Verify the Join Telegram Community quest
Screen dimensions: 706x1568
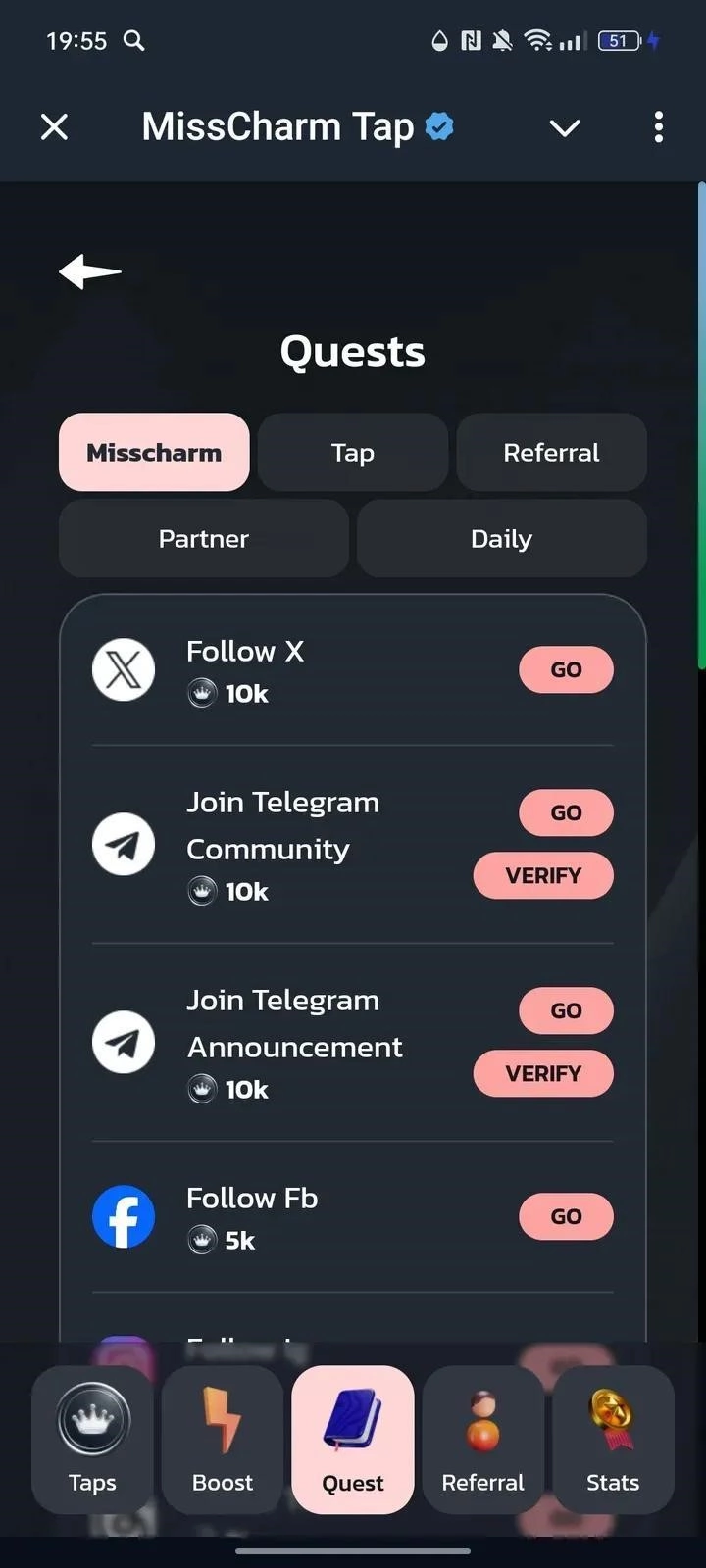pos(543,875)
